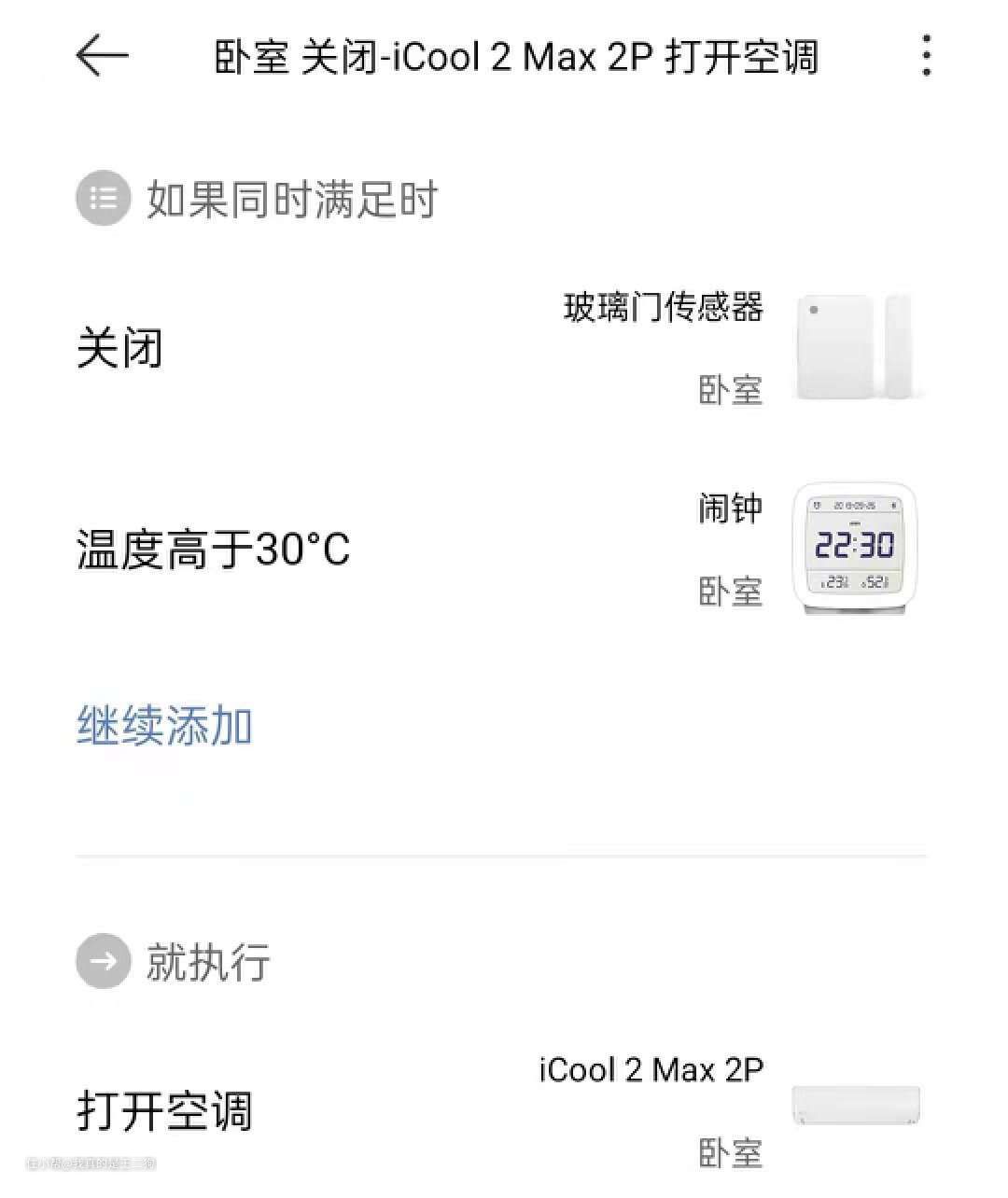Screen dimensions: 1008x1198
Task: Open the 打开空调 iCool 2 Max action
Action: click(x=502, y=1110)
